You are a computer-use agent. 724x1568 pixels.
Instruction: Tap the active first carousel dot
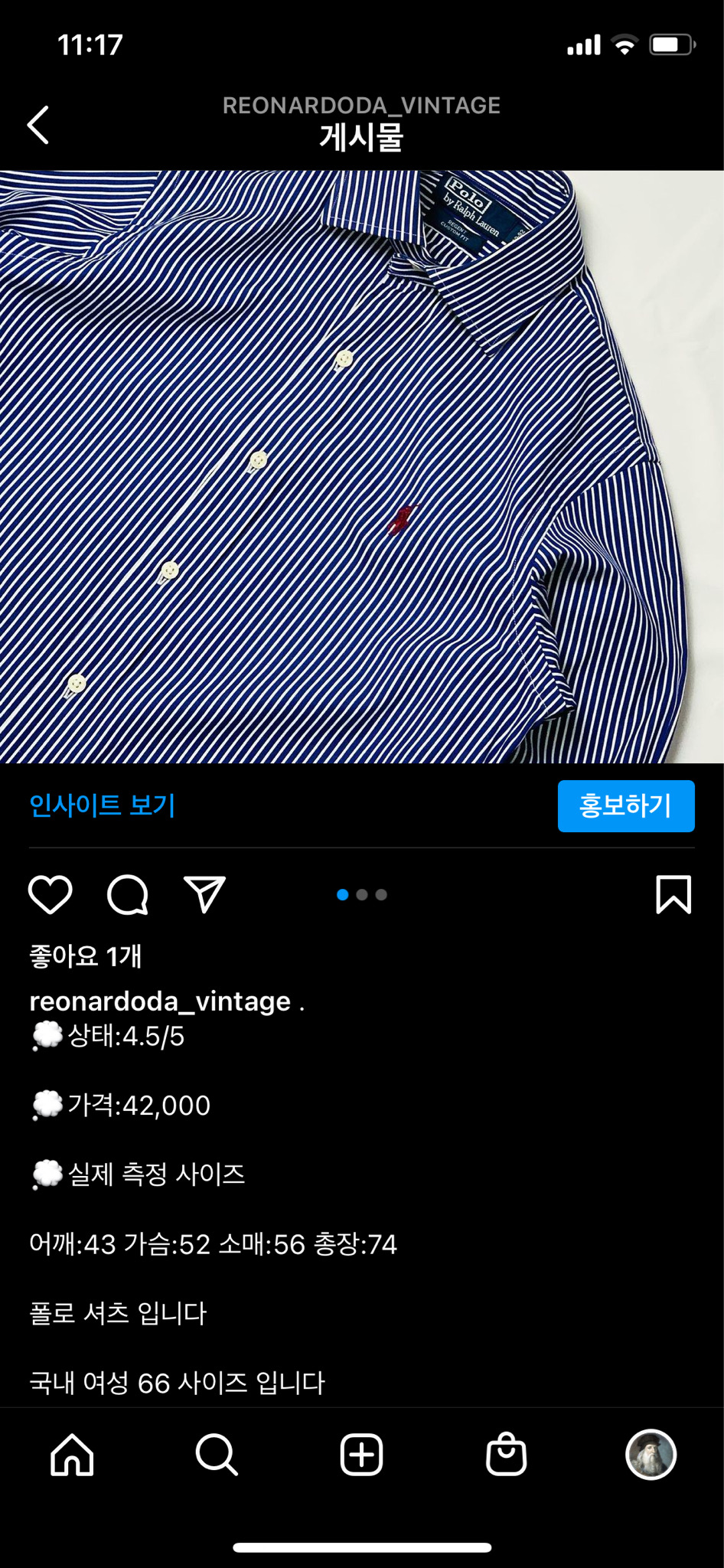[x=342, y=894]
